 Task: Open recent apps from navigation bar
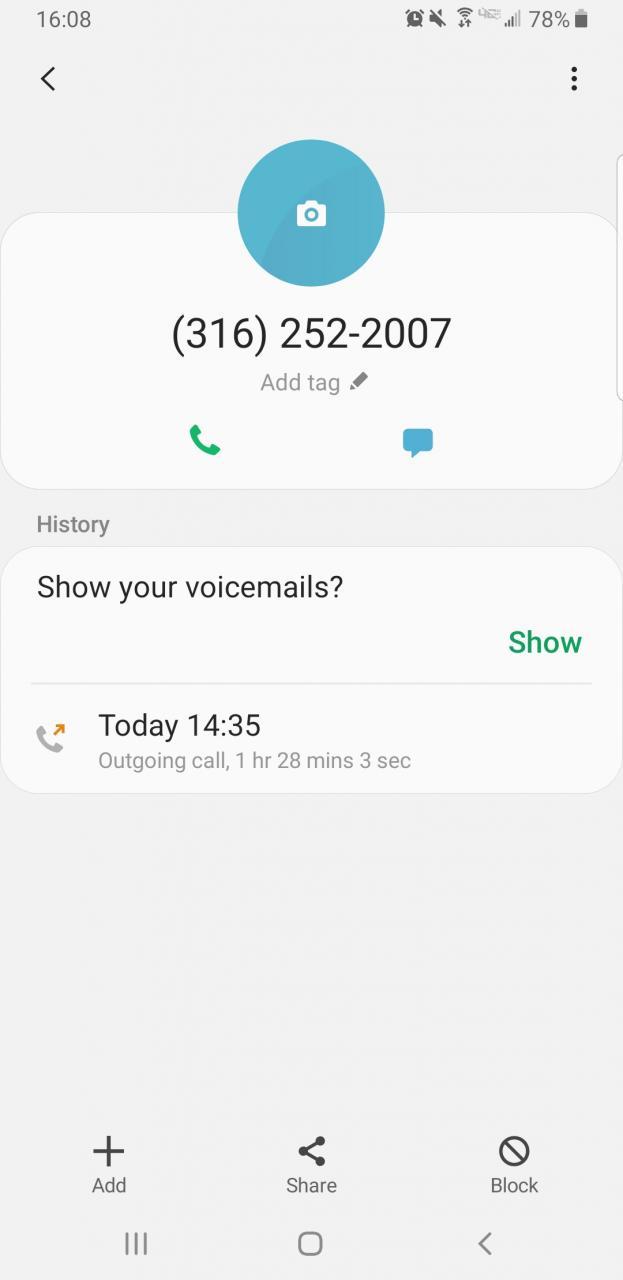pyautogui.click(x=136, y=1243)
